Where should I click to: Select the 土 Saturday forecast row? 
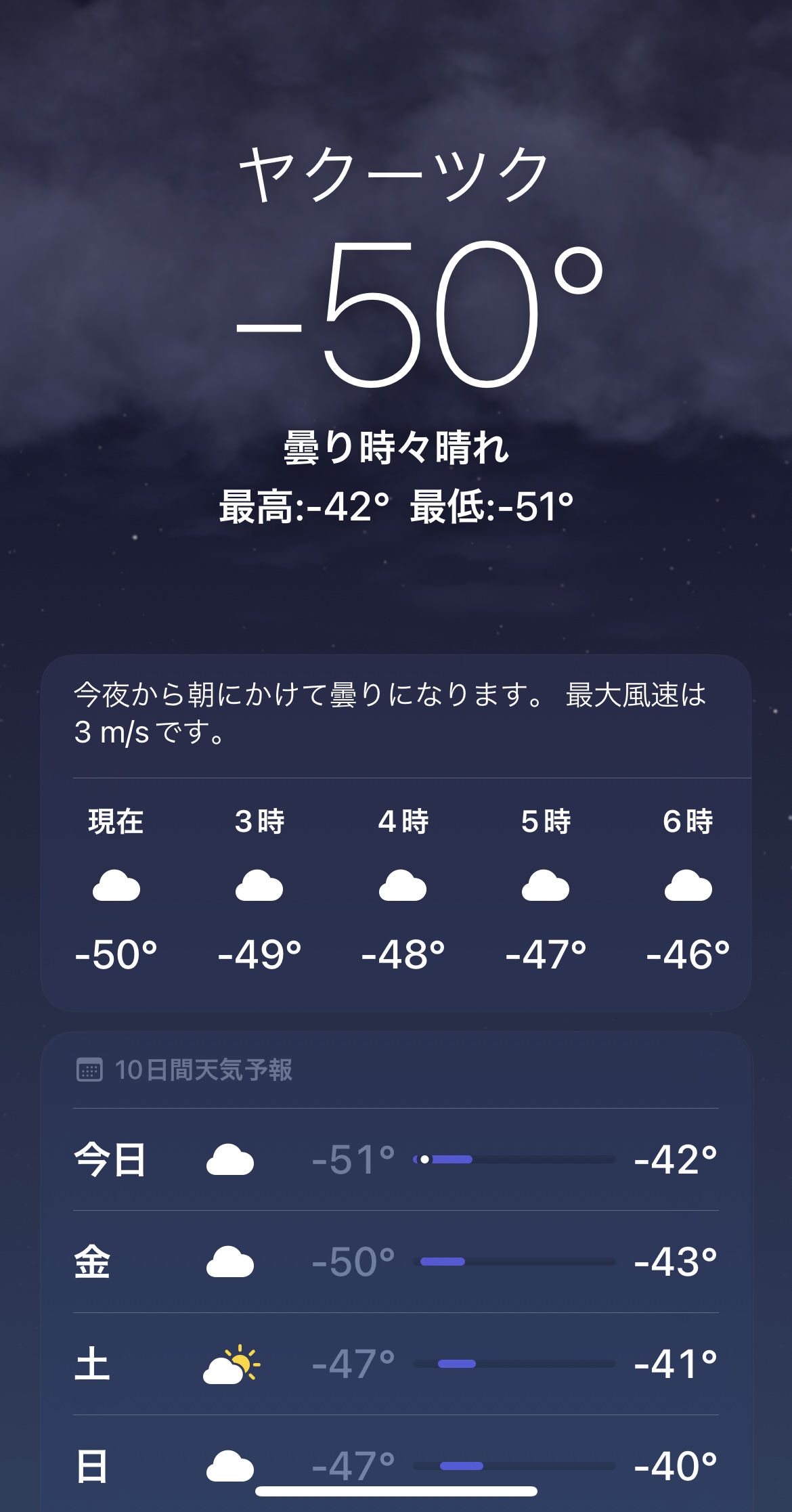coord(396,1364)
